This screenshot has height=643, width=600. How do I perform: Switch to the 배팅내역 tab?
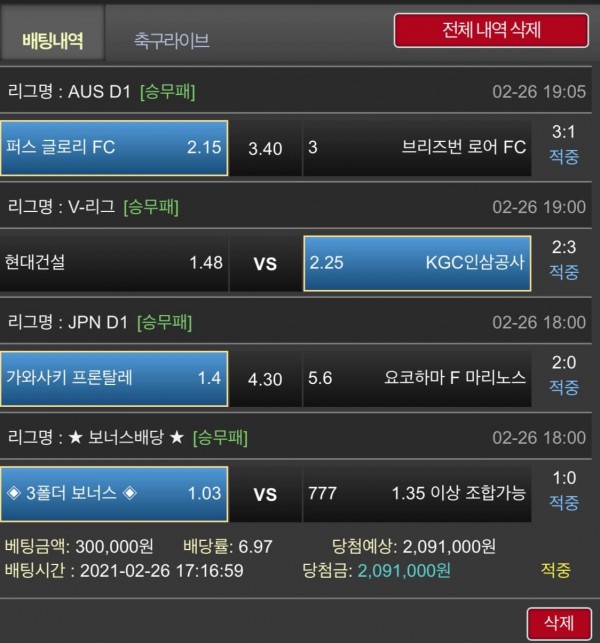[x=52, y=41]
